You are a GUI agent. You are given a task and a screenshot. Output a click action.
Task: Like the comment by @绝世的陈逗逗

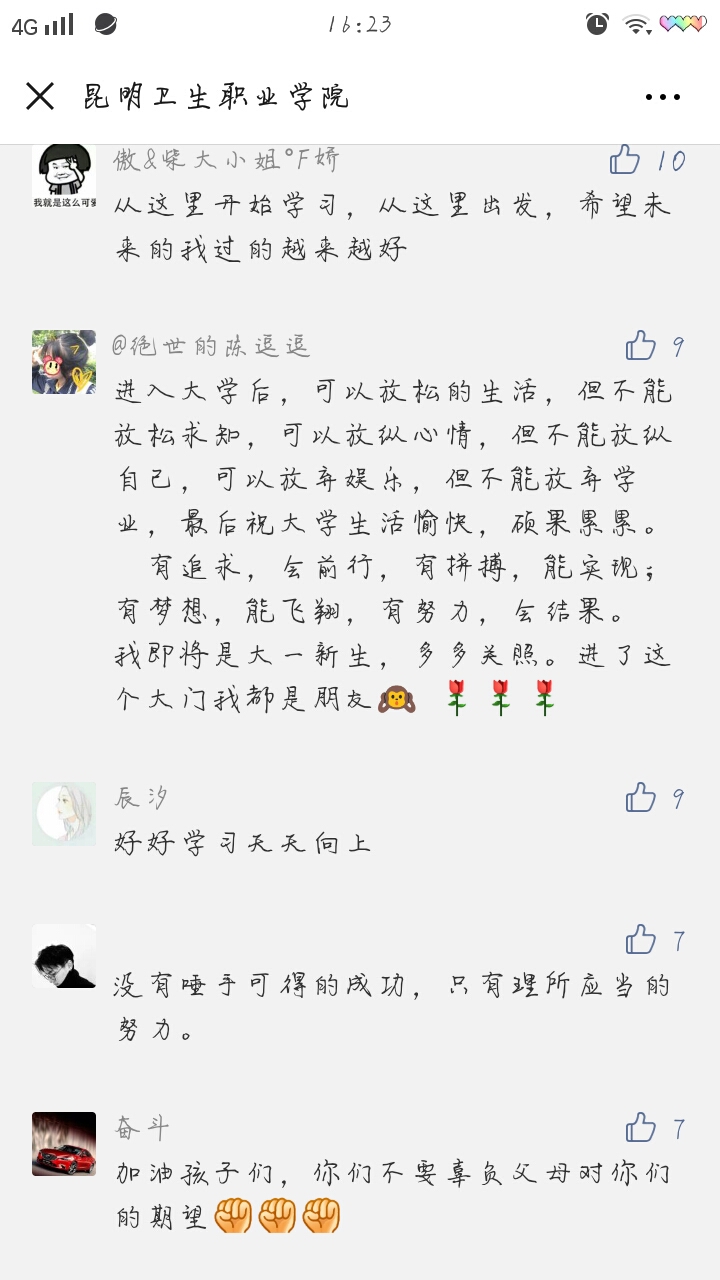[x=641, y=346]
